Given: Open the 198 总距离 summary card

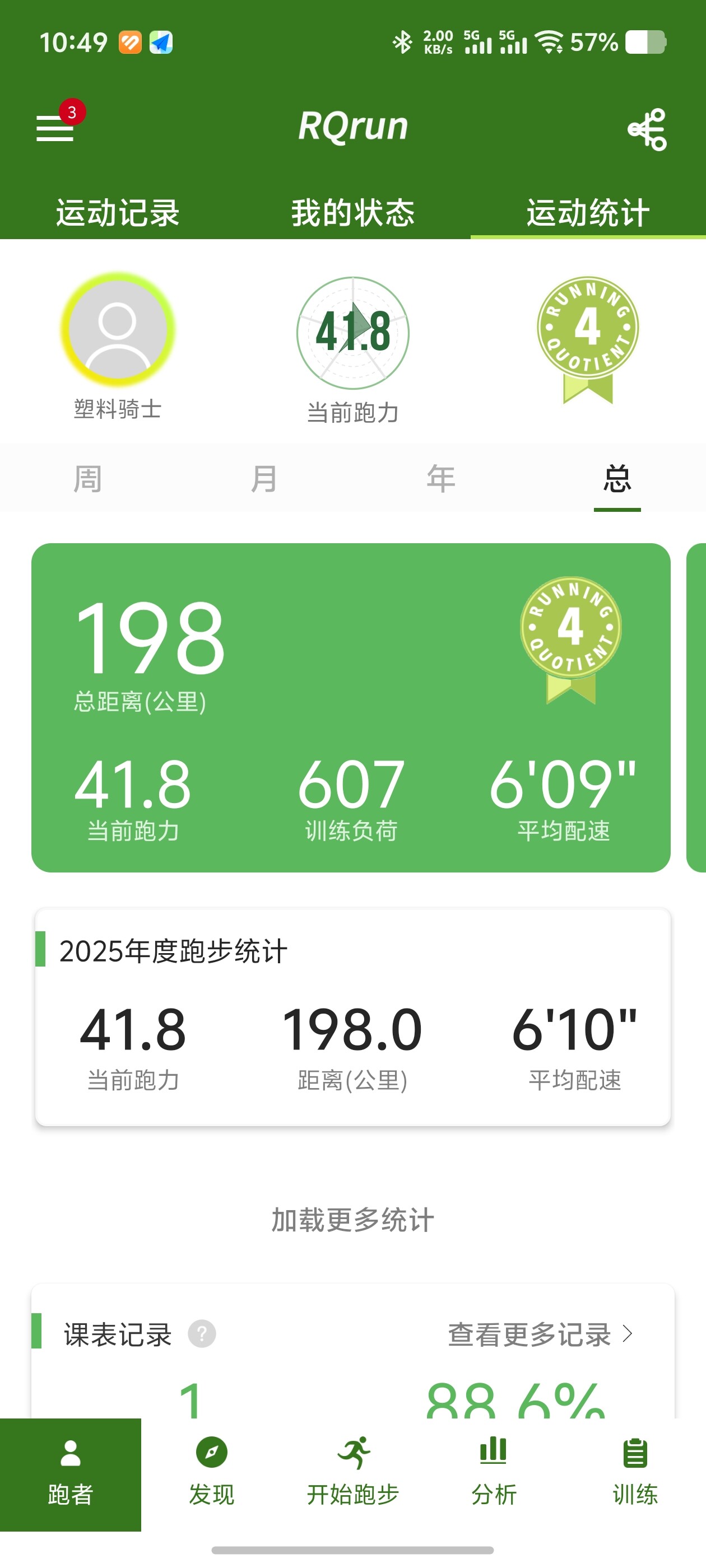Looking at the screenshot, I should point(351,707).
